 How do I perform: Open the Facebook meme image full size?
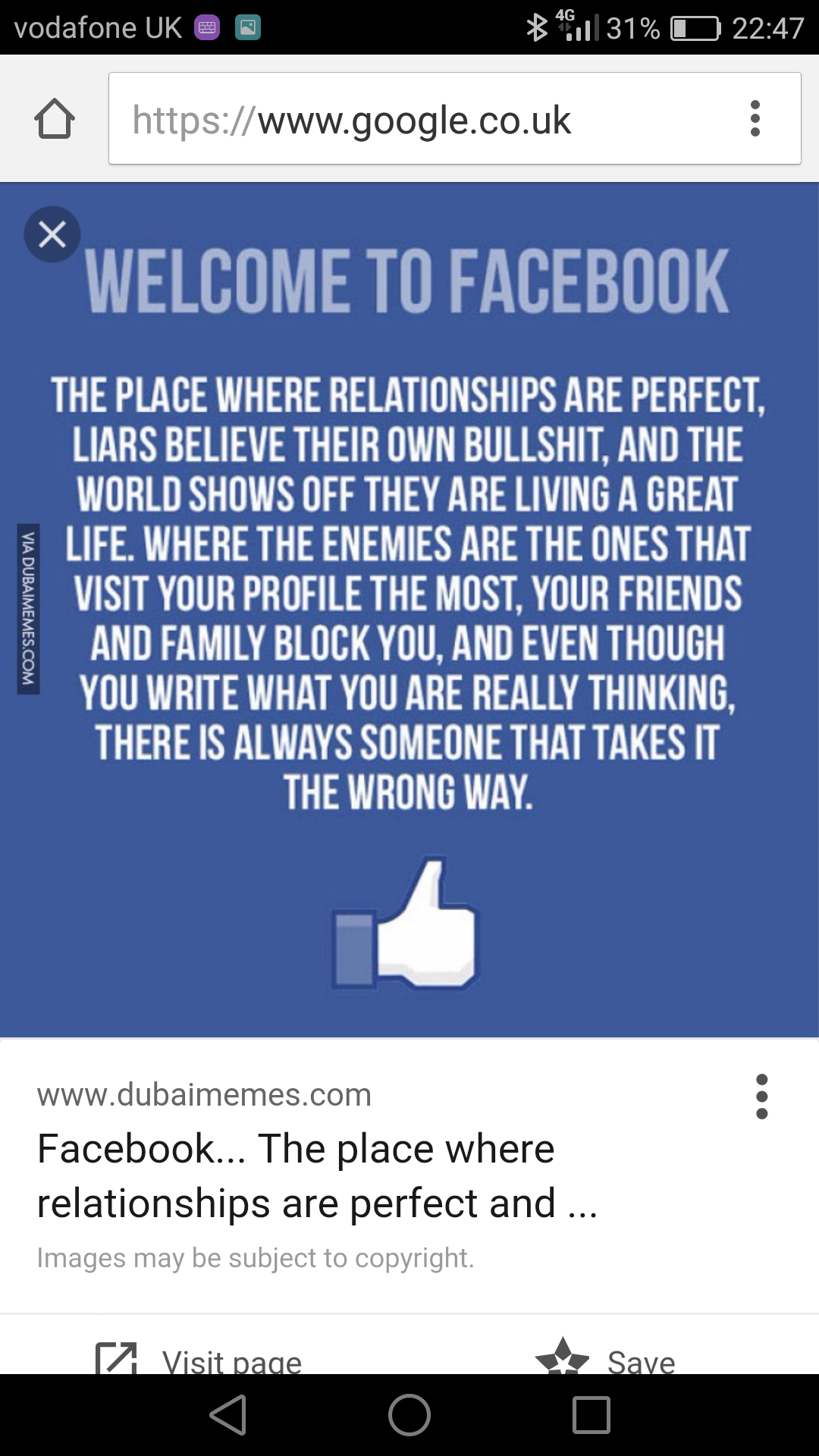click(x=409, y=607)
